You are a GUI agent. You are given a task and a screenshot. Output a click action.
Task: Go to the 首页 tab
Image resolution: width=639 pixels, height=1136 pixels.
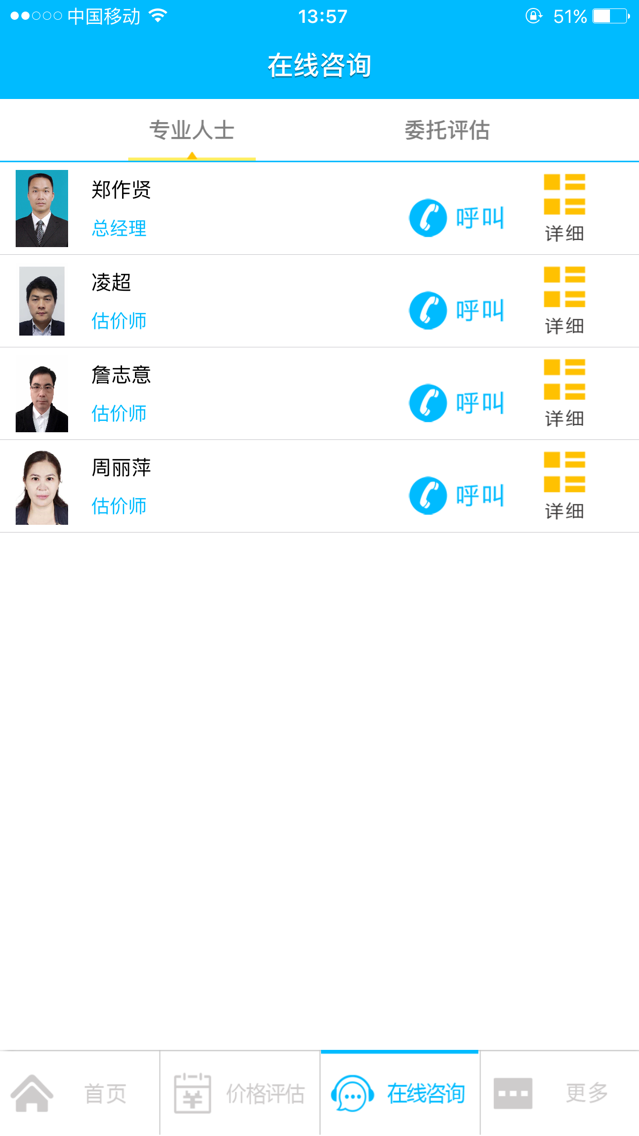pyautogui.click(x=80, y=1093)
